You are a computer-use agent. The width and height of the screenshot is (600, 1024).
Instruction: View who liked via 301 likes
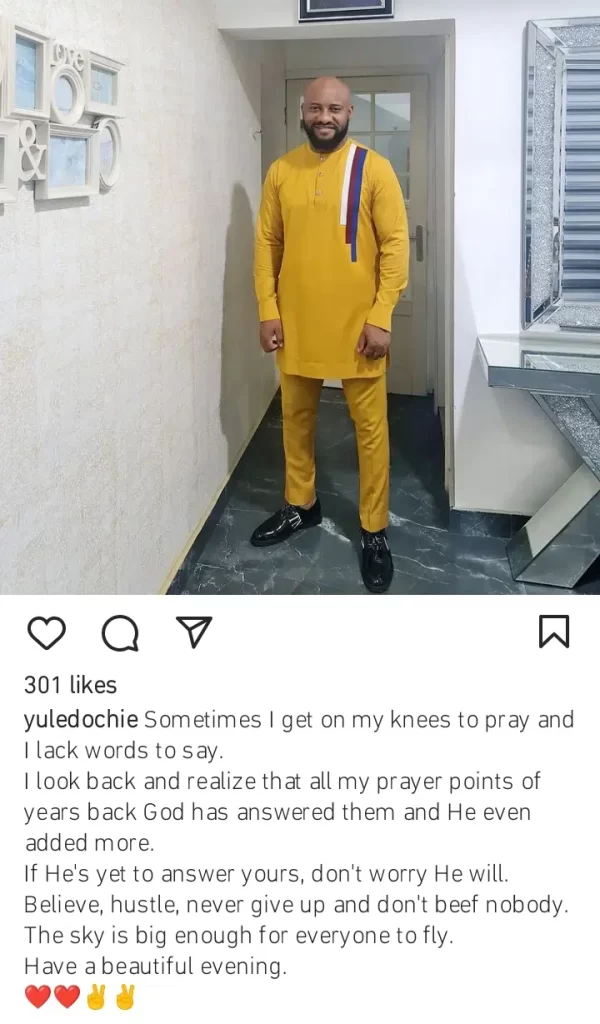coord(70,685)
